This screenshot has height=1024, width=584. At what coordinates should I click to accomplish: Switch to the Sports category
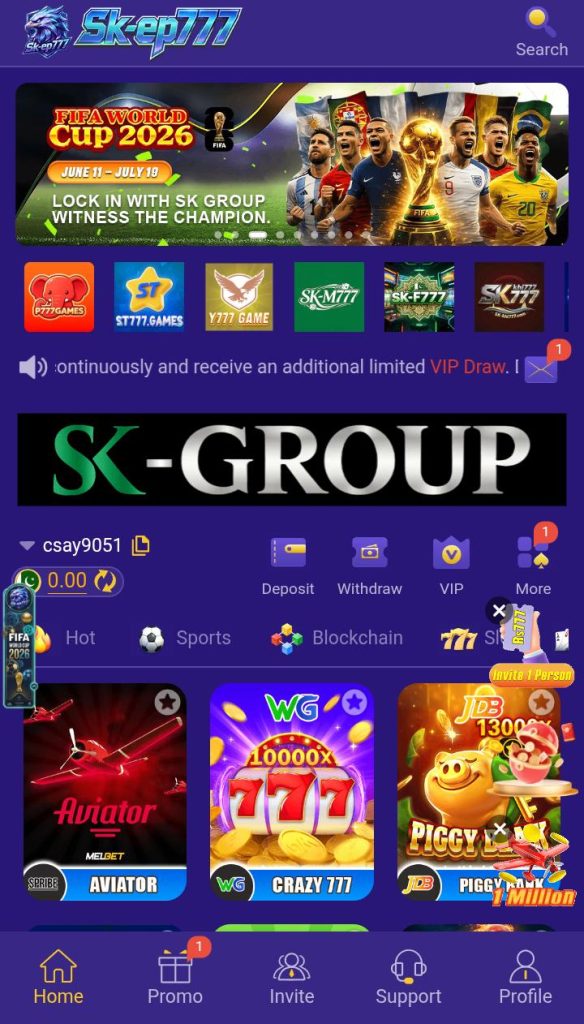(x=186, y=638)
